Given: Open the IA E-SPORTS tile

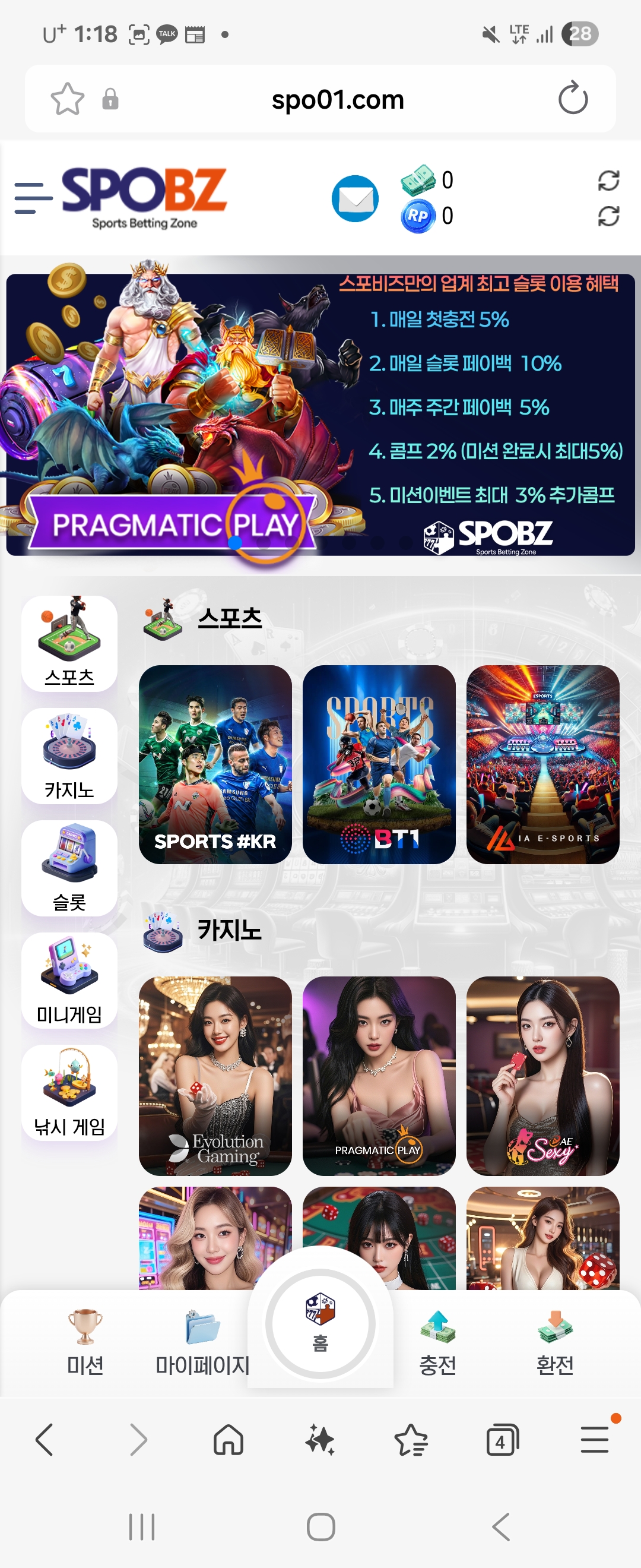Looking at the screenshot, I should click(542, 764).
